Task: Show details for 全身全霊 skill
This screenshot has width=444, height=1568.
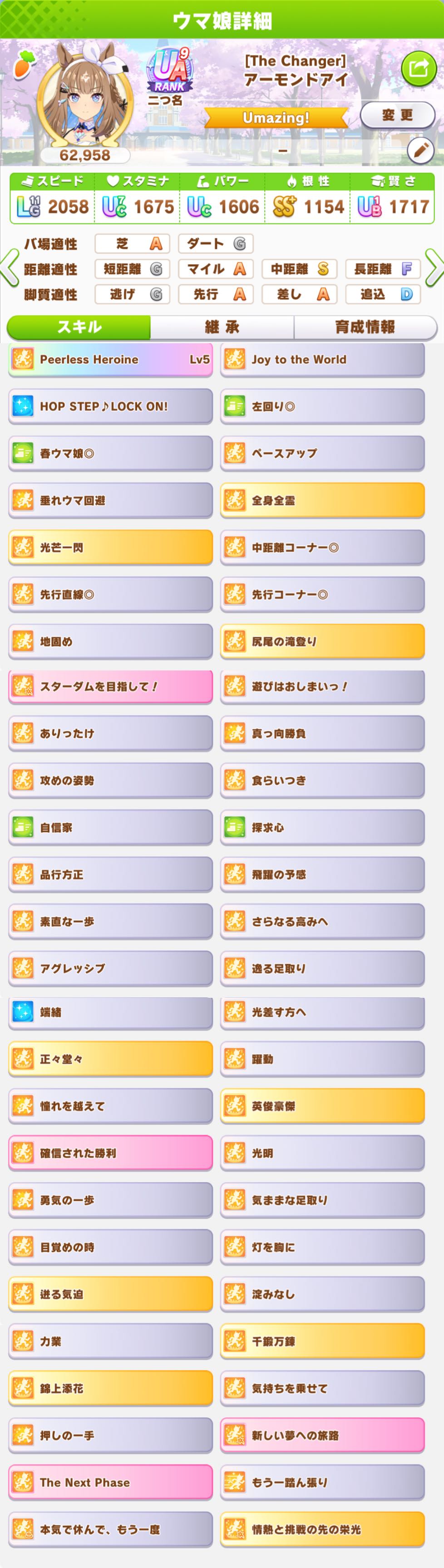Action: coord(322,500)
